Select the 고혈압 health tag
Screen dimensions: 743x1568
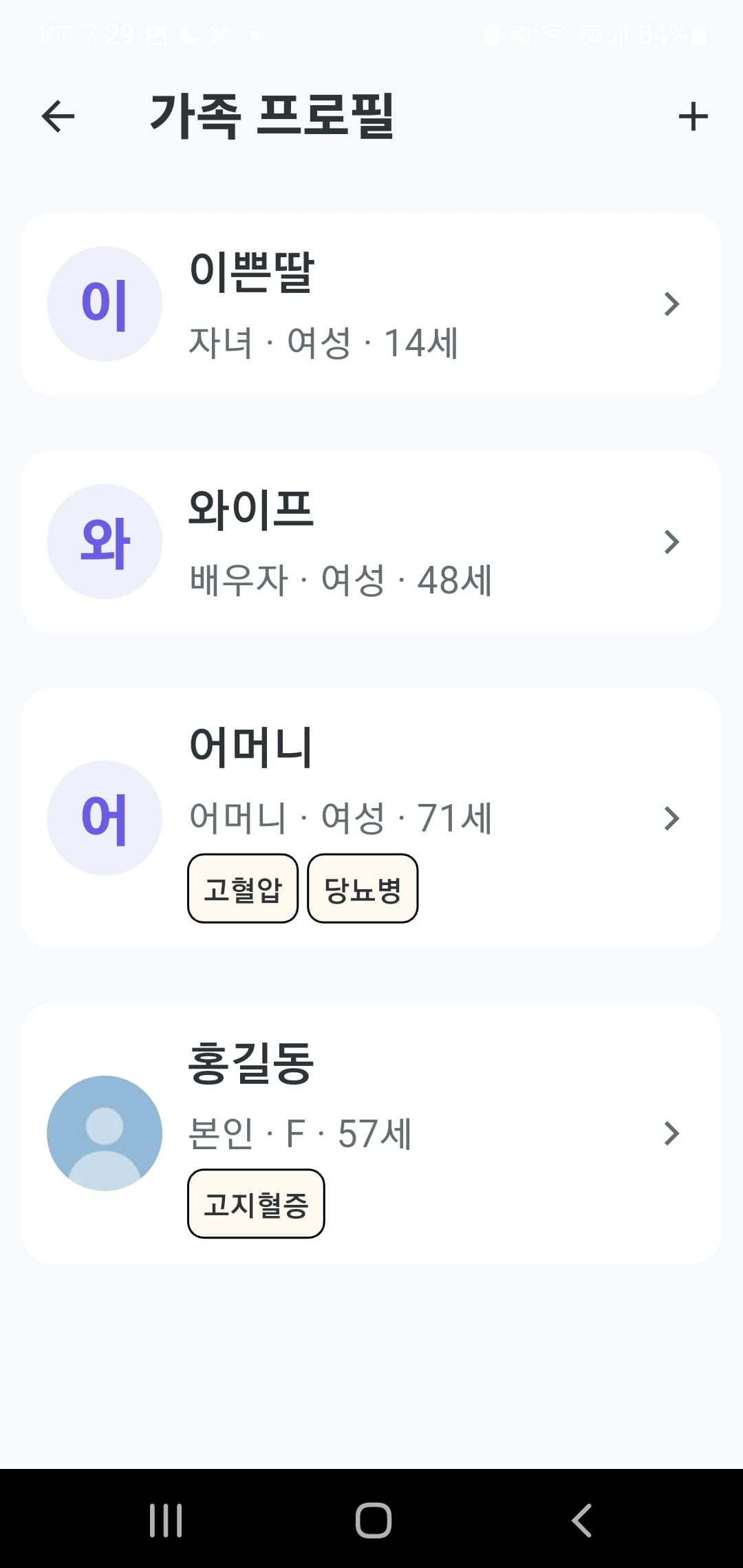tap(243, 889)
